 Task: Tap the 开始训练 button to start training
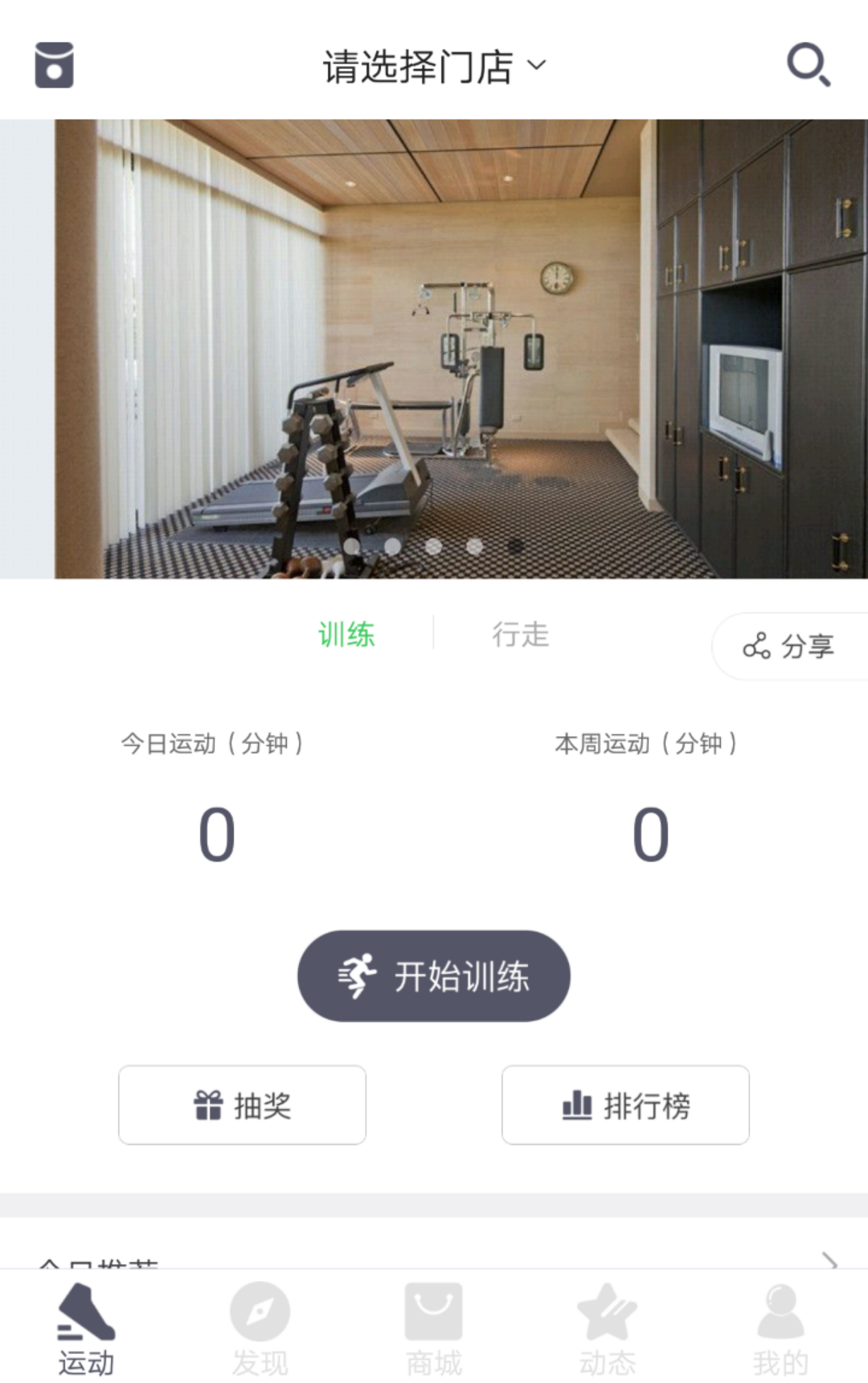[x=433, y=975]
